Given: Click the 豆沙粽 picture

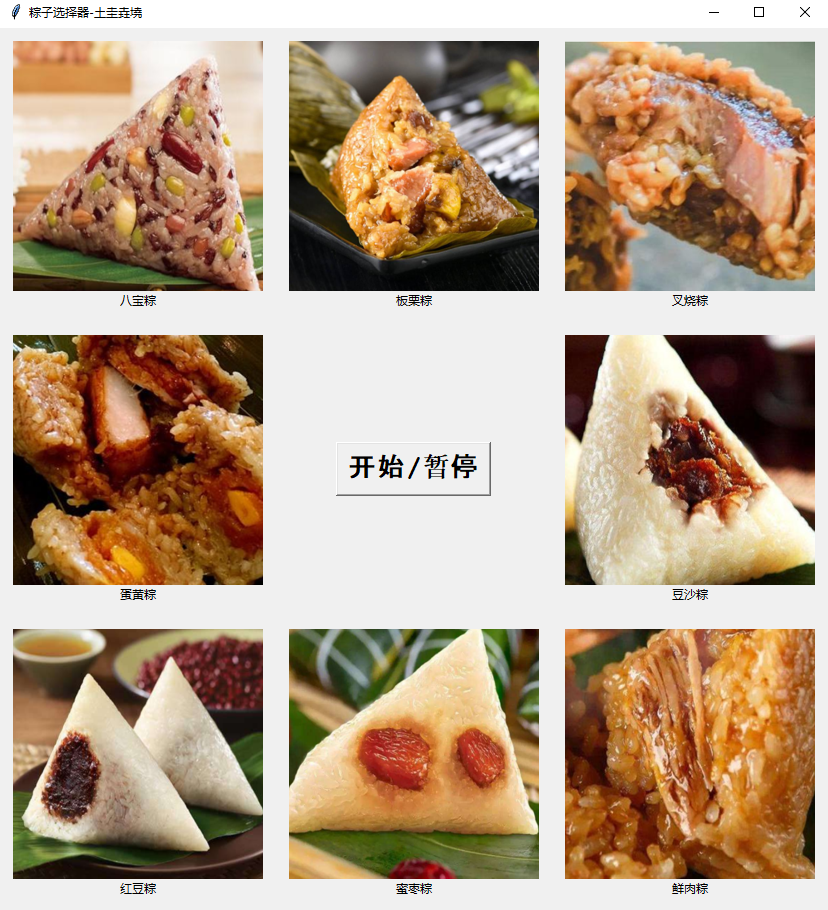Looking at the screenshot, I should point(689,460).
